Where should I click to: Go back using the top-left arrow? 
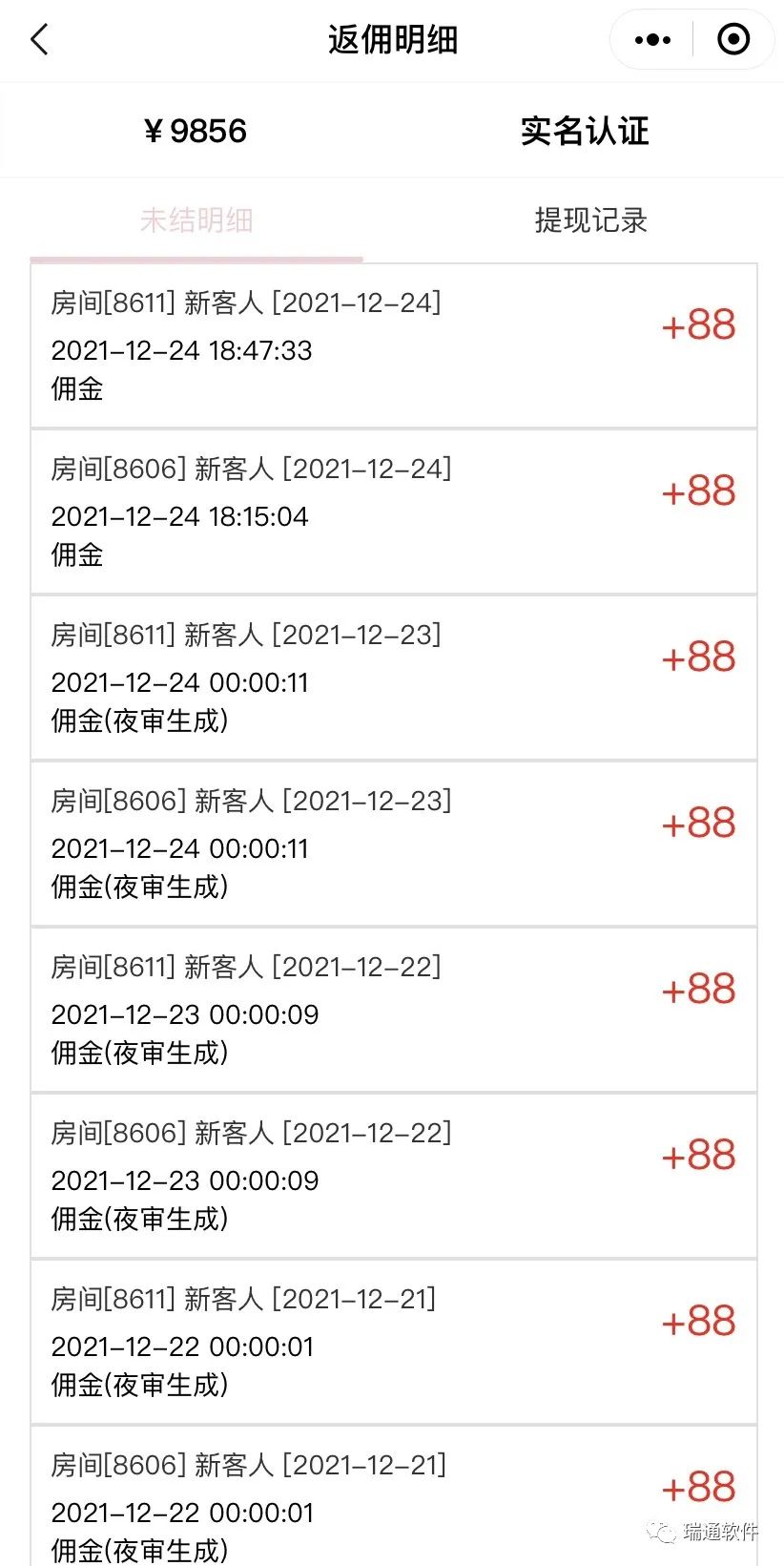[39, 40]
